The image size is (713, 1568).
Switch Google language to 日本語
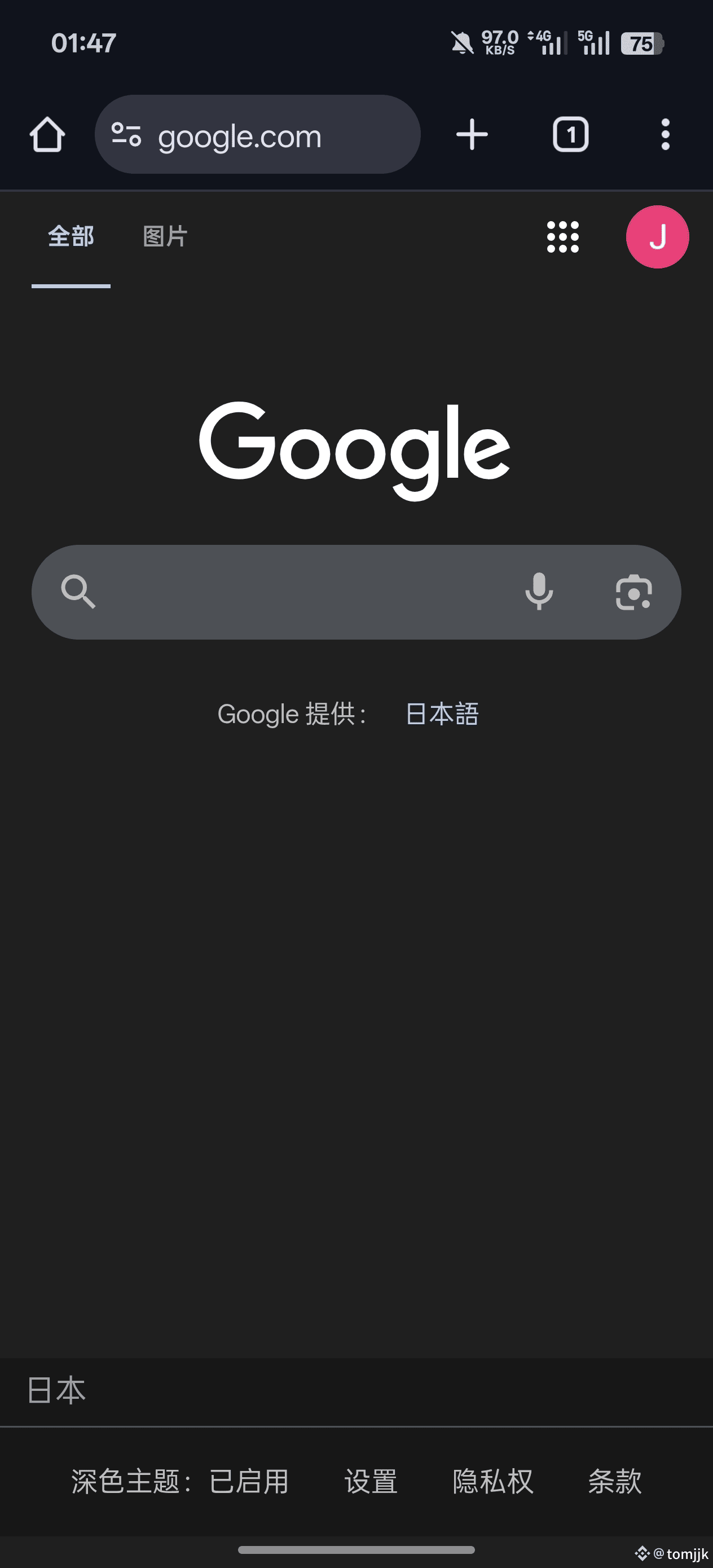(442, 714)
